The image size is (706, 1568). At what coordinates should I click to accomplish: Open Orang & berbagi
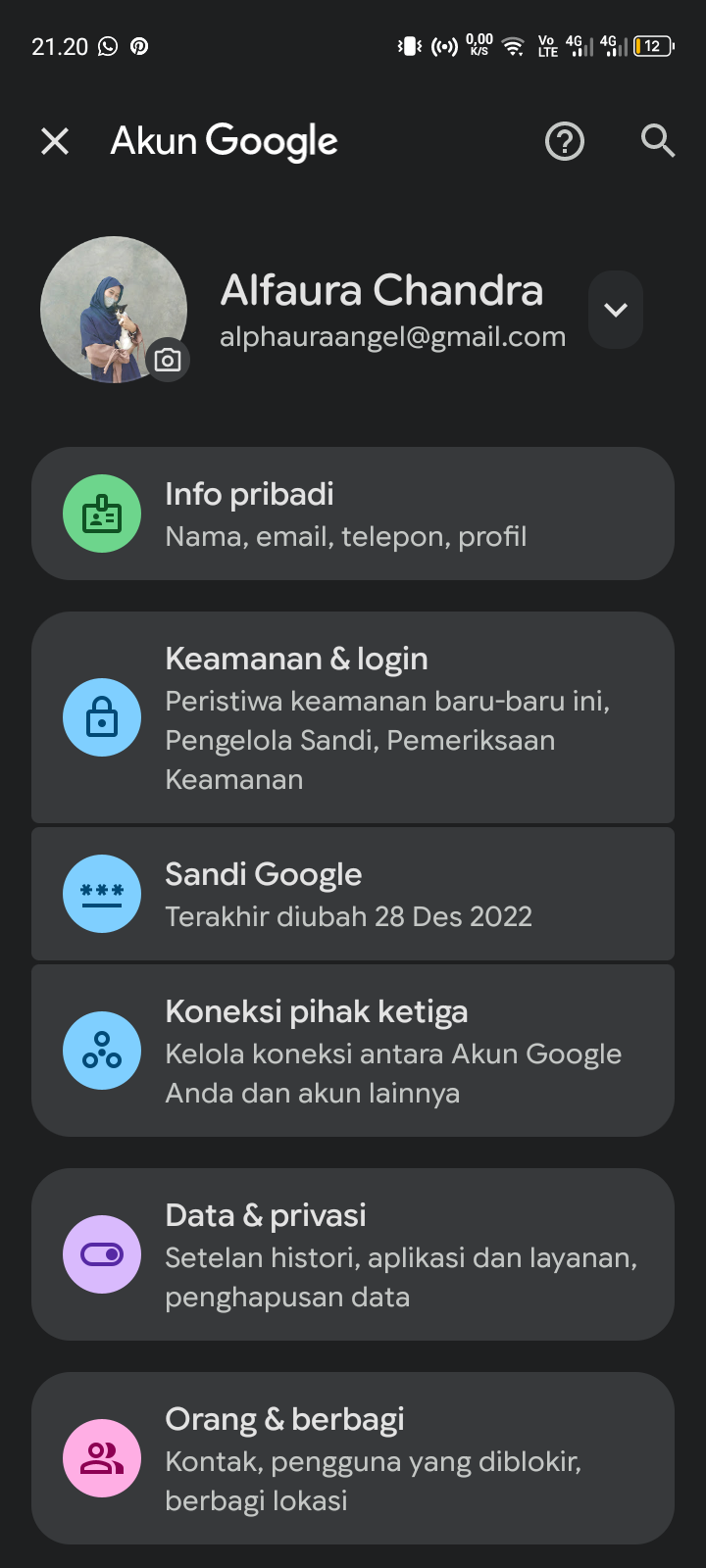coord(353,1458)
